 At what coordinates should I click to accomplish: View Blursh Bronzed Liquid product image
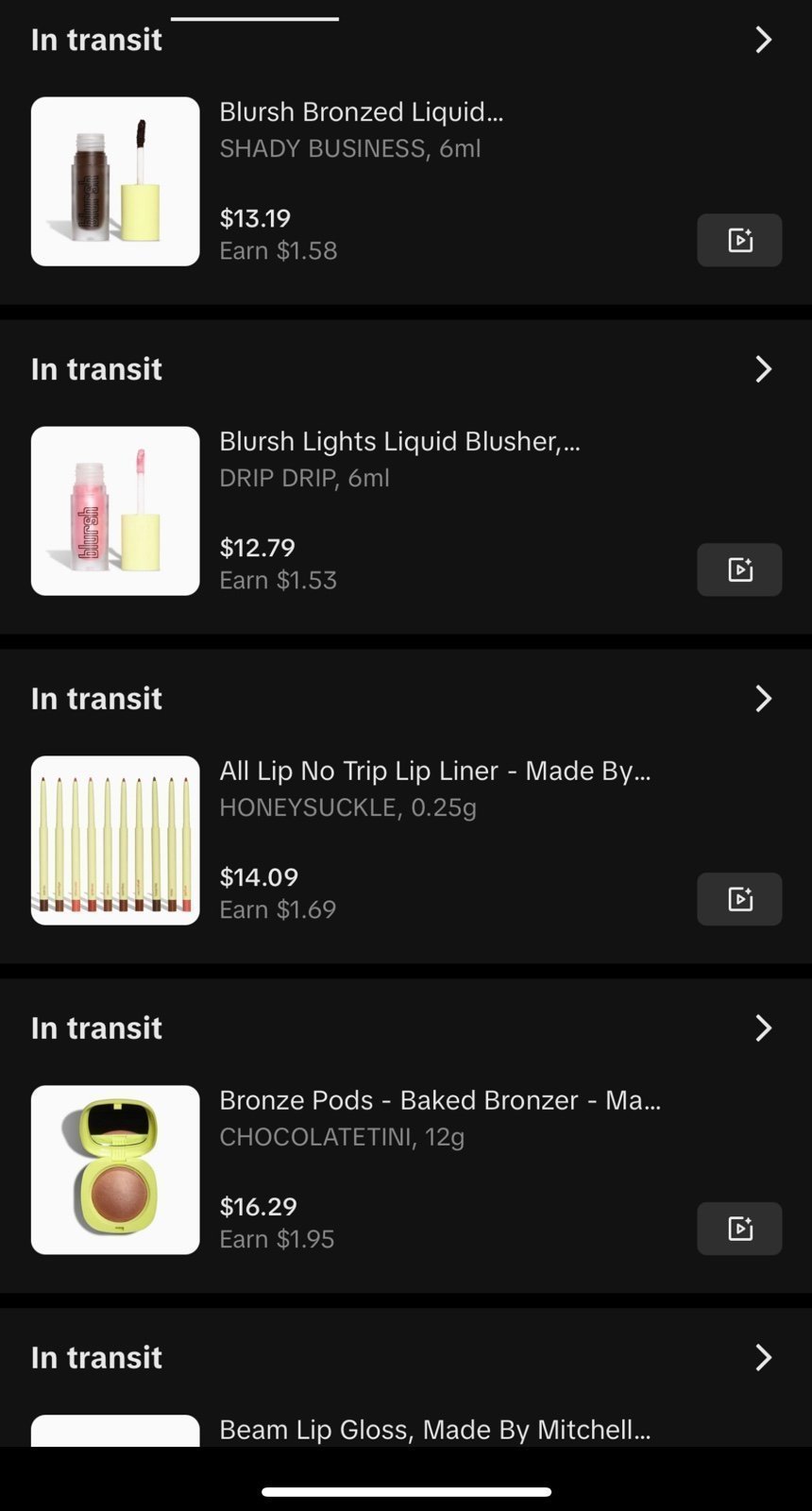point(115,181)
